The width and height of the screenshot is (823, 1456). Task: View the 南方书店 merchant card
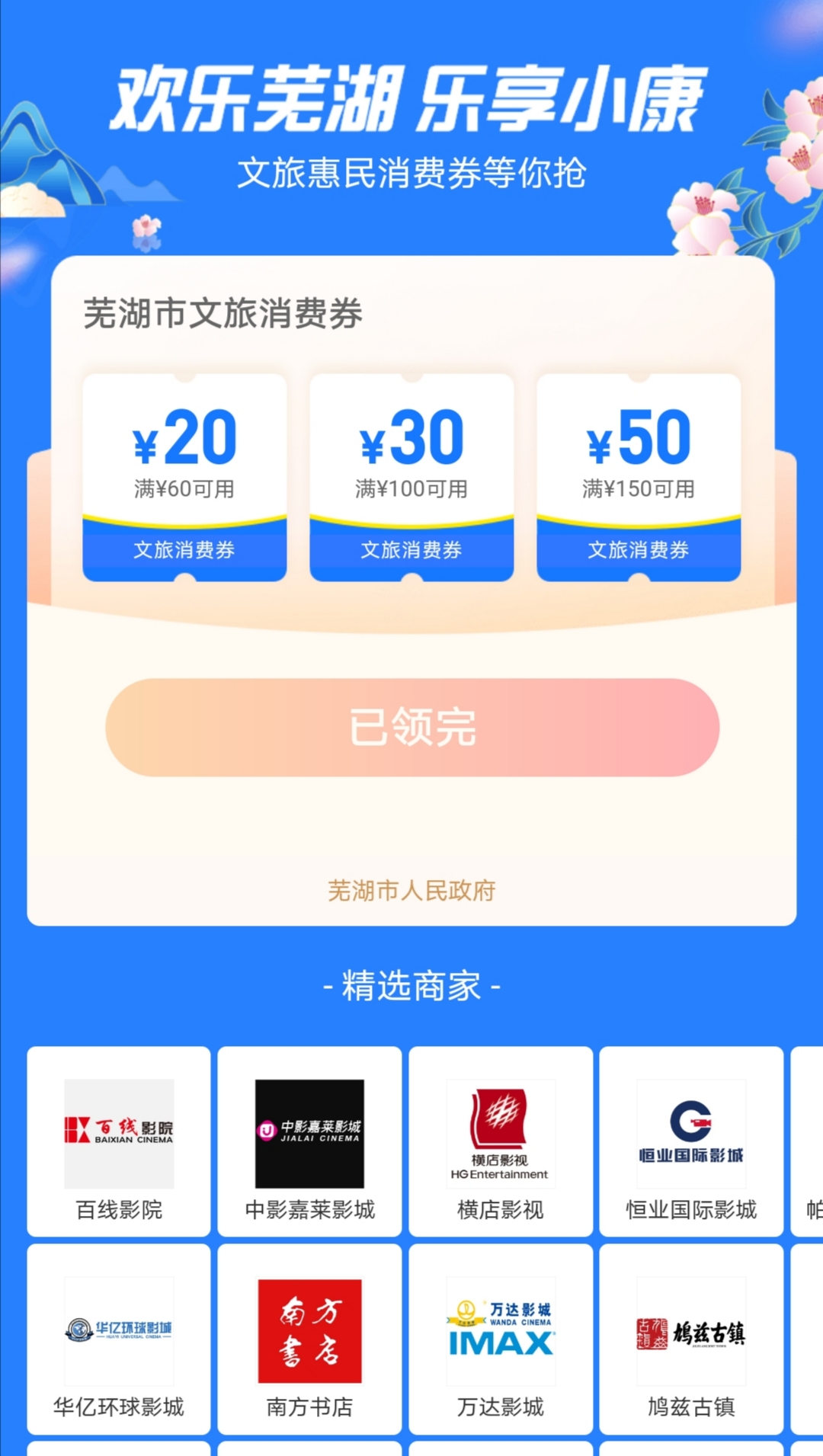[x=309, y=1339]
